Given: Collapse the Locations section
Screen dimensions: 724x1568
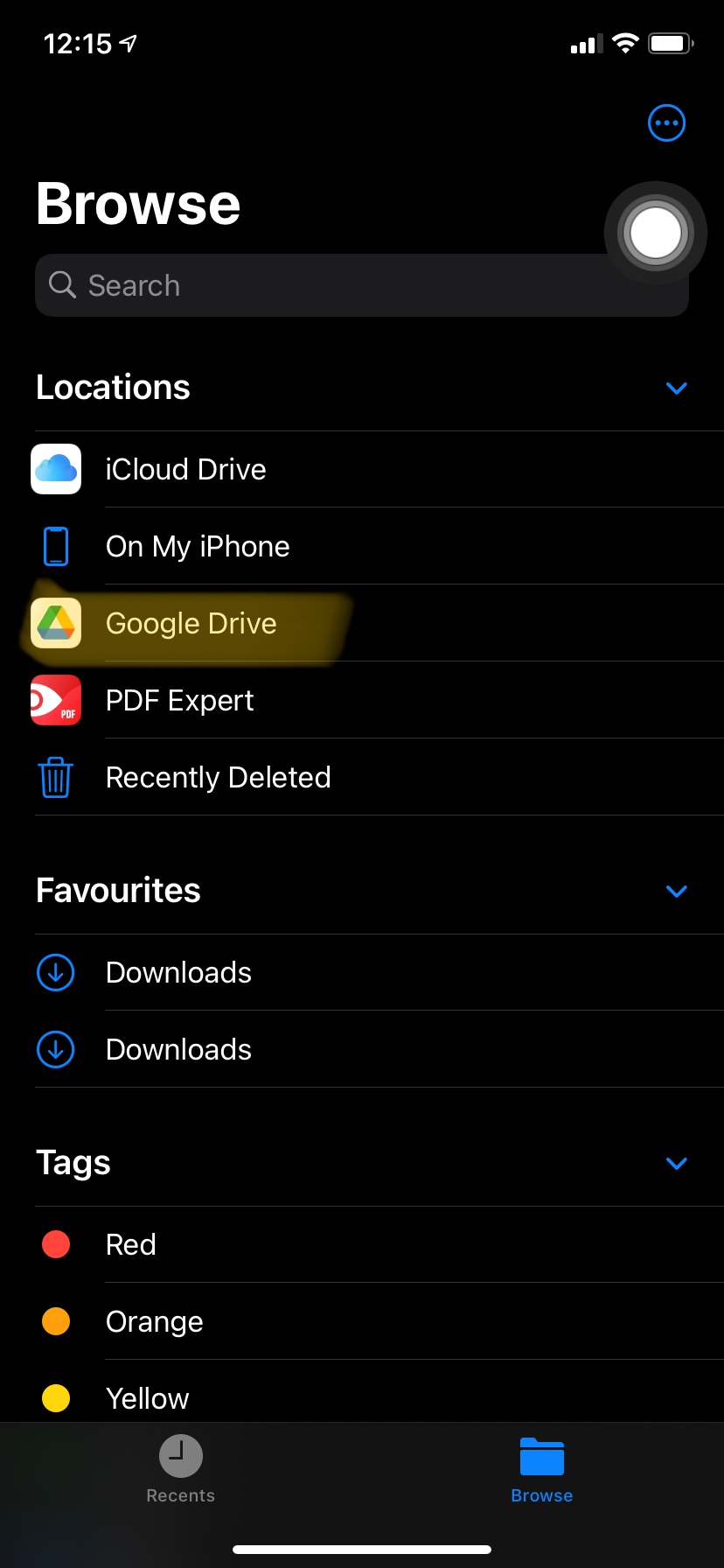Looking at the screenshot, I should (x=676, y=388).
